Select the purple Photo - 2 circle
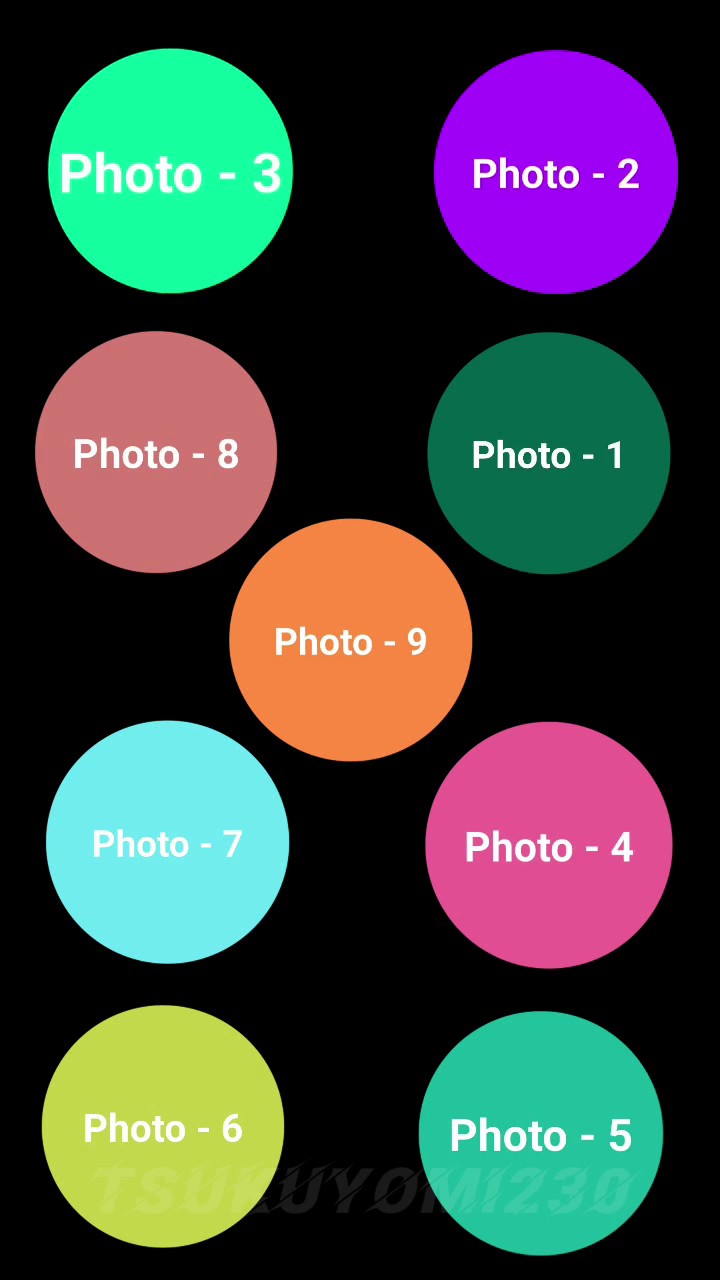Screen dimensions: 720x1280 [x=556, y=172]
